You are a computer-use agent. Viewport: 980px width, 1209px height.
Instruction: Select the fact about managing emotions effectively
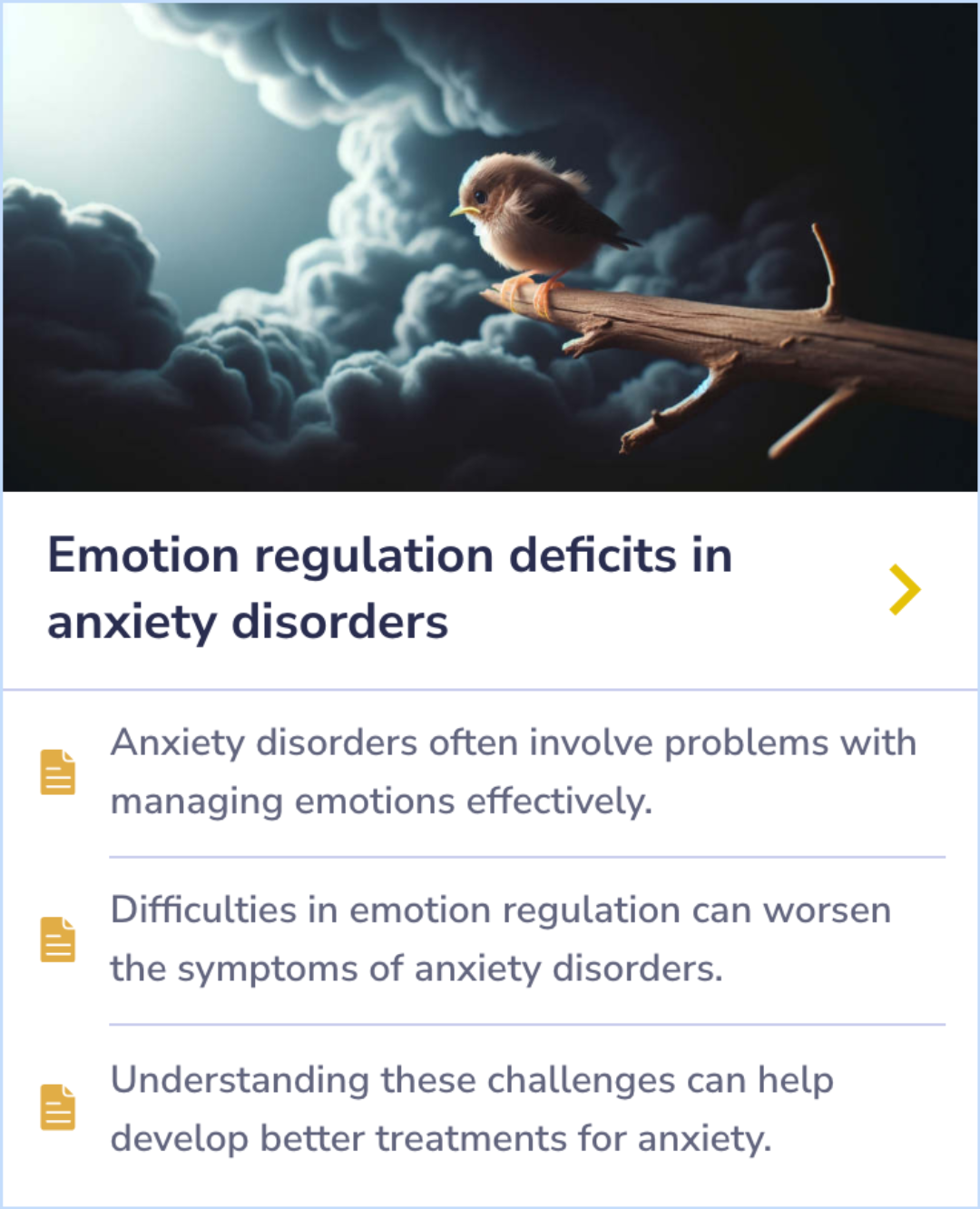point(513,772)
